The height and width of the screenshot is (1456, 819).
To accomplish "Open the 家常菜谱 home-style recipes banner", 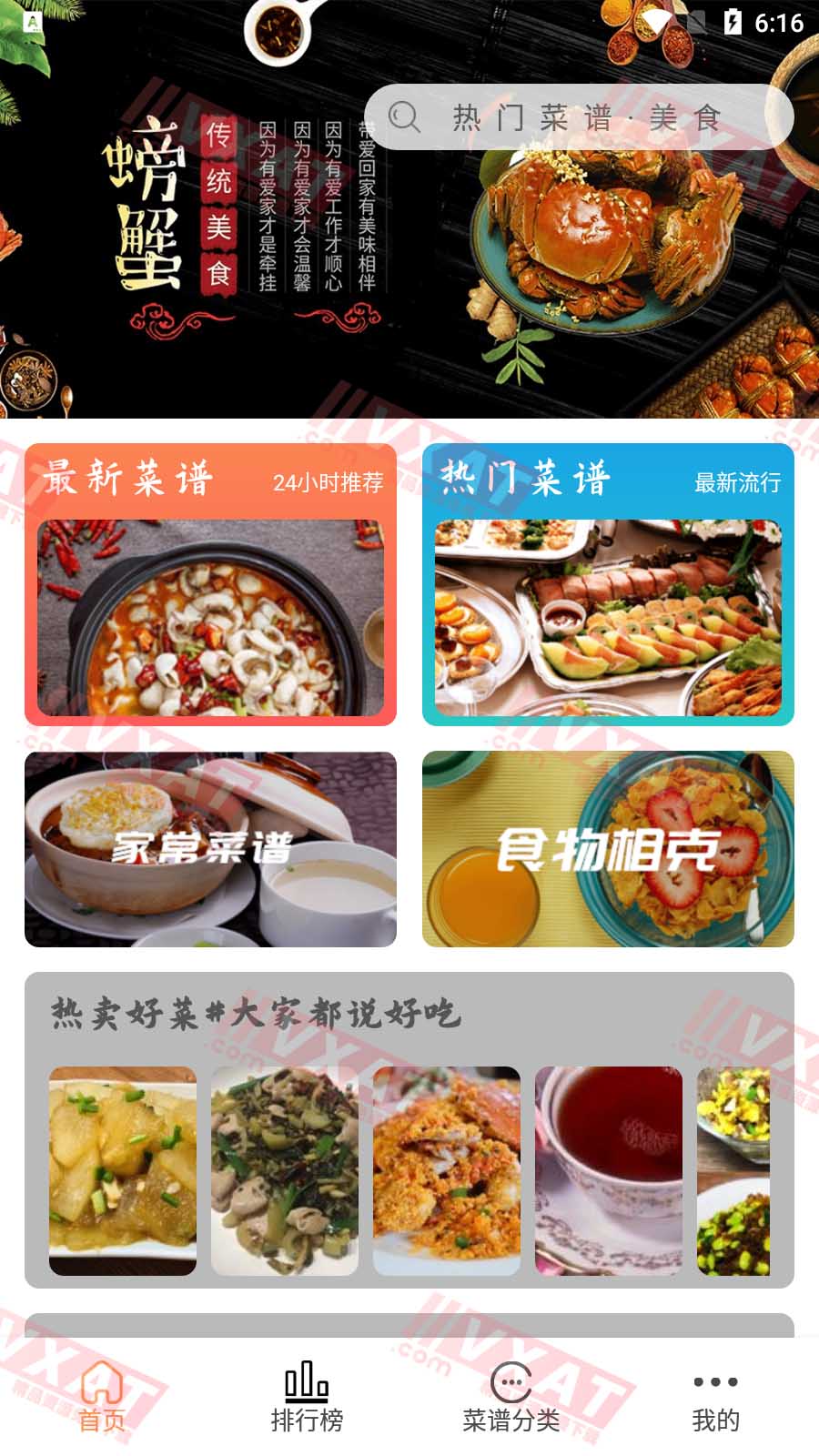I will [211, 848].
